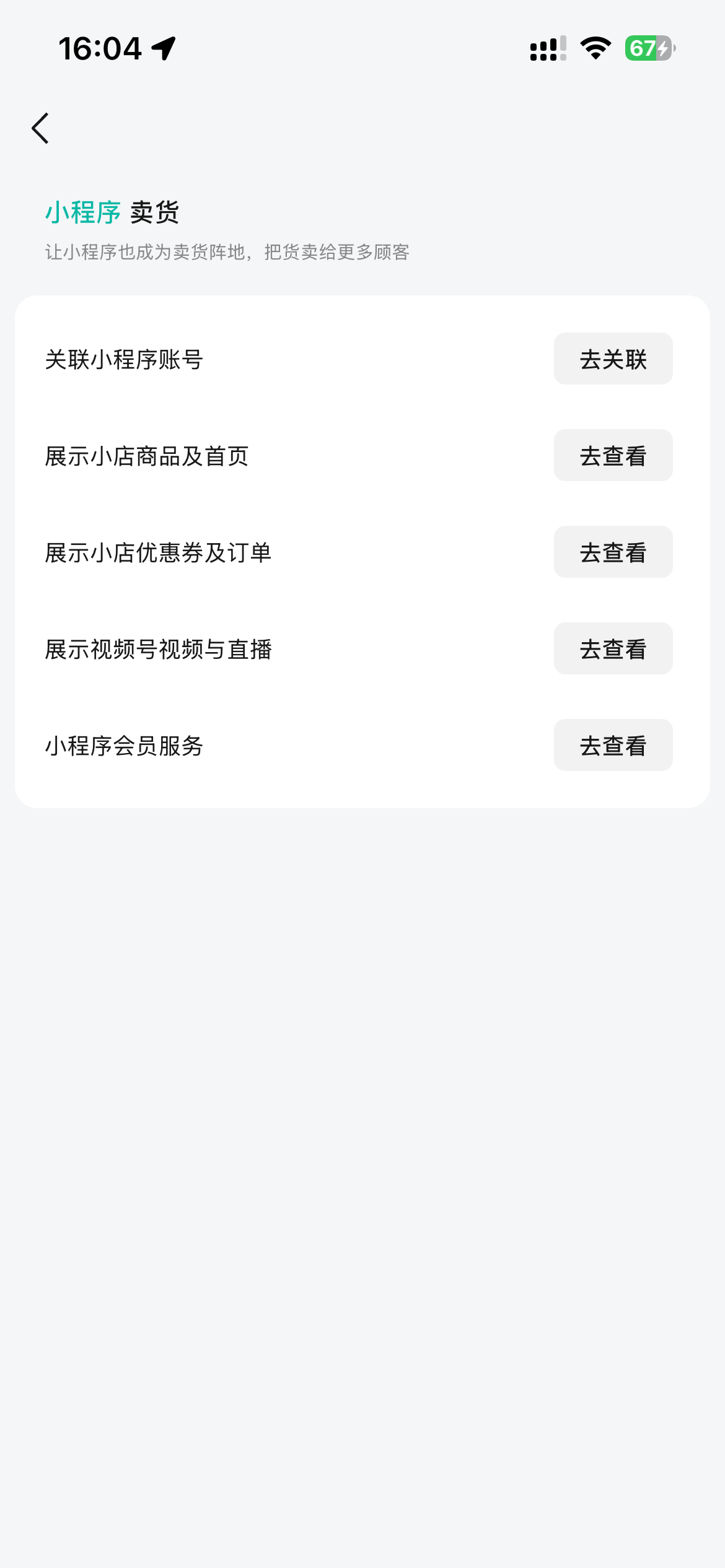
Task: Go back using the top-left arrow
Action: point(41,128)
